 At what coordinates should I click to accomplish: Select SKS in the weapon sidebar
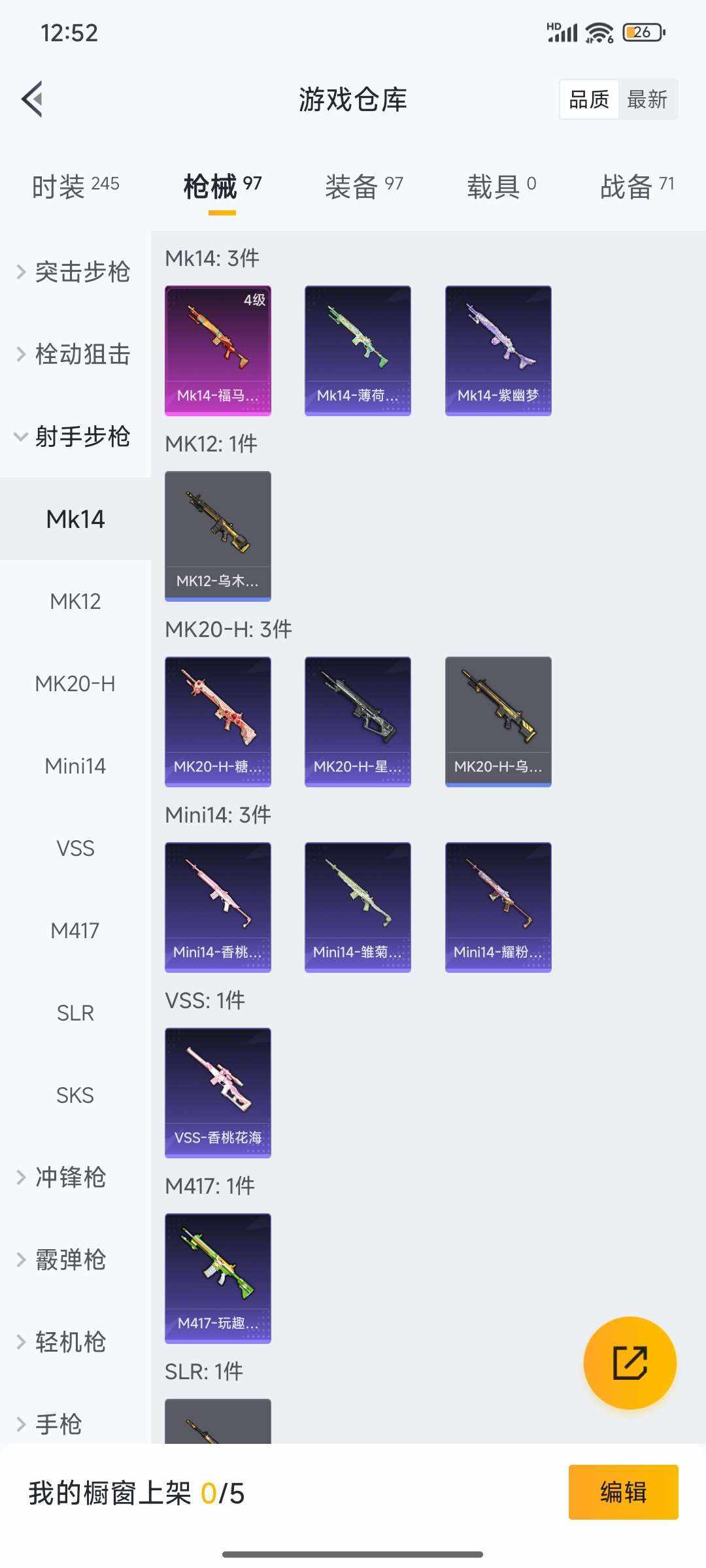pos(75,1095)
